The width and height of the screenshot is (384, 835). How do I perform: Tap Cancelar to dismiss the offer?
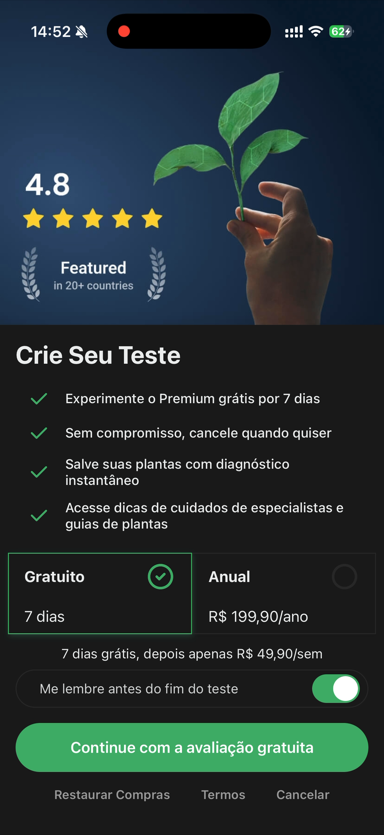303,795
